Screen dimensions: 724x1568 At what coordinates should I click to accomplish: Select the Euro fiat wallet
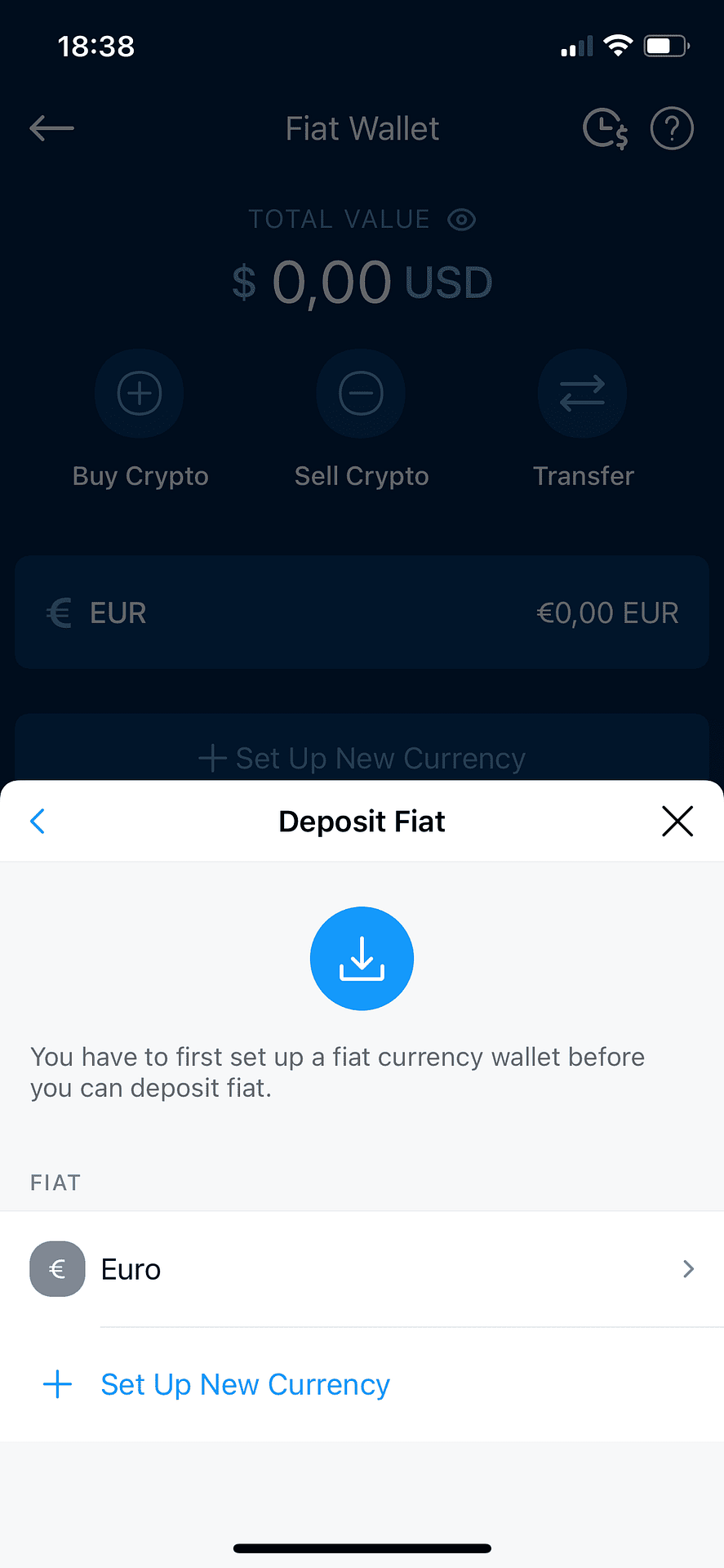click(x=362, y=1269)
